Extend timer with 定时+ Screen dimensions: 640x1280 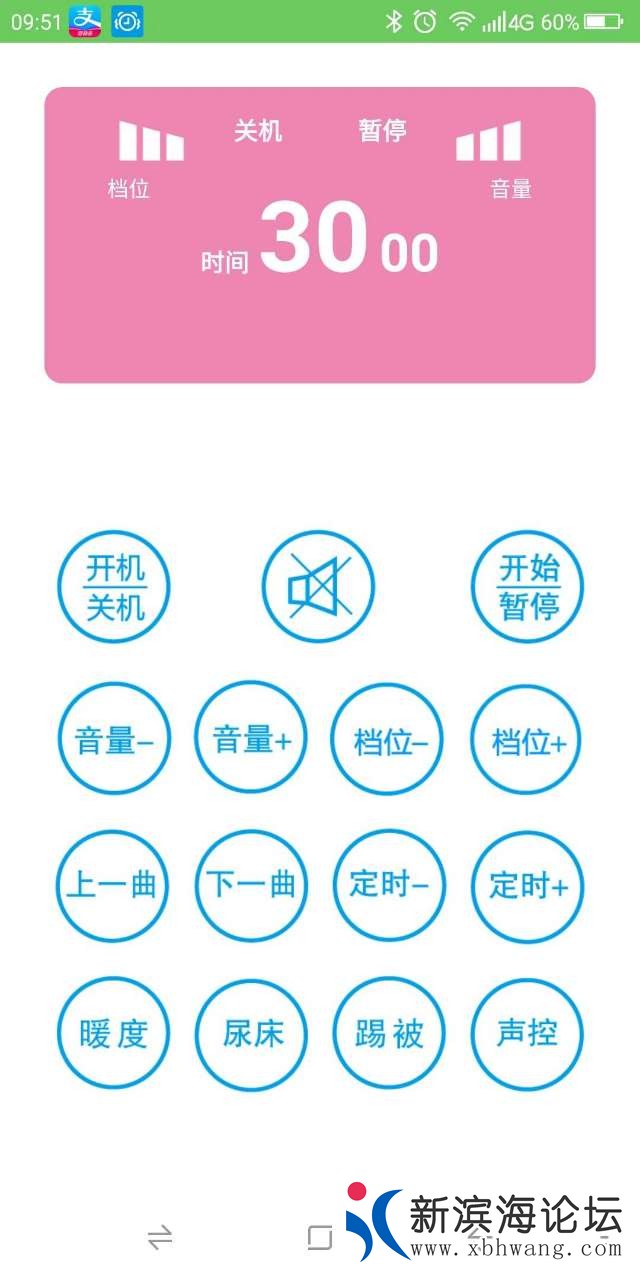coord(528,886)
